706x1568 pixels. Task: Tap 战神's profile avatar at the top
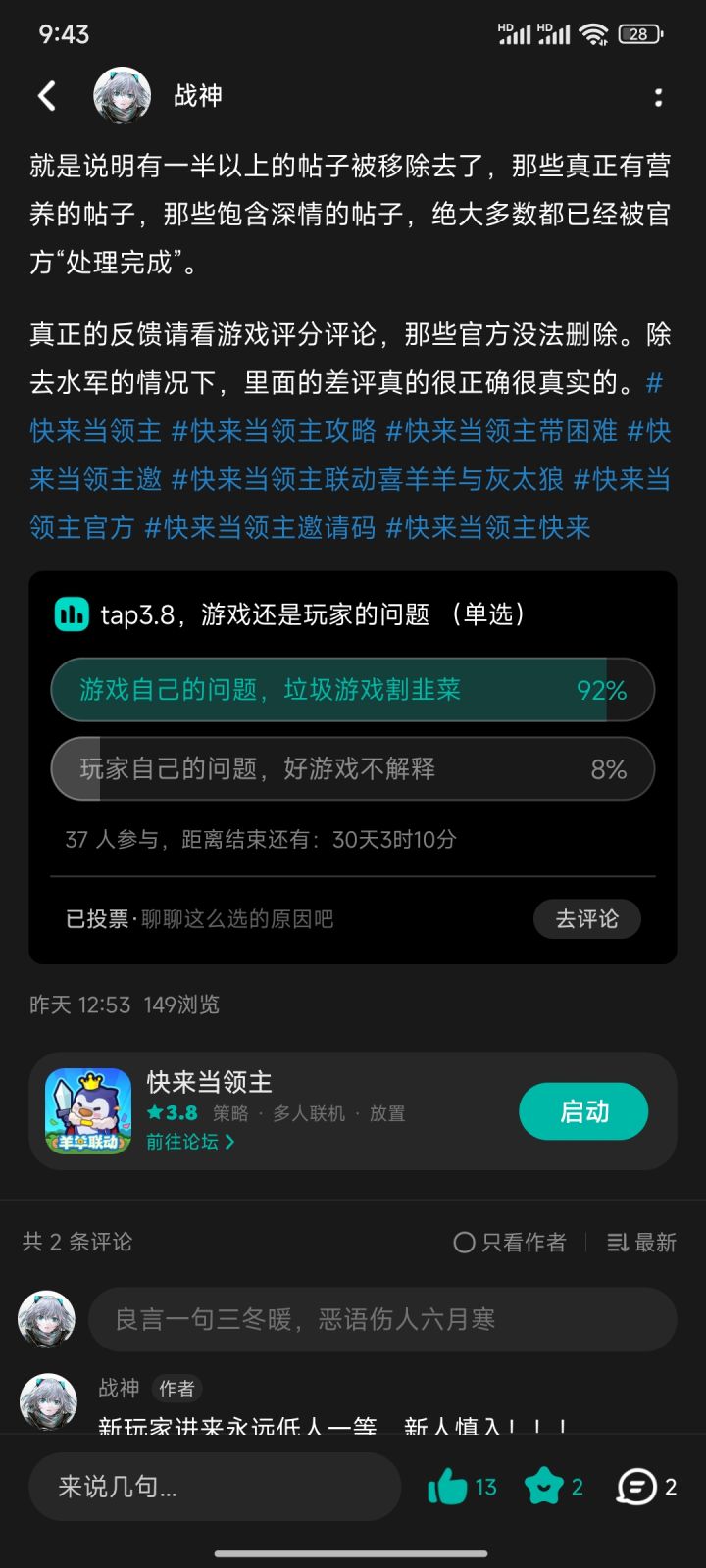(121, 95)
